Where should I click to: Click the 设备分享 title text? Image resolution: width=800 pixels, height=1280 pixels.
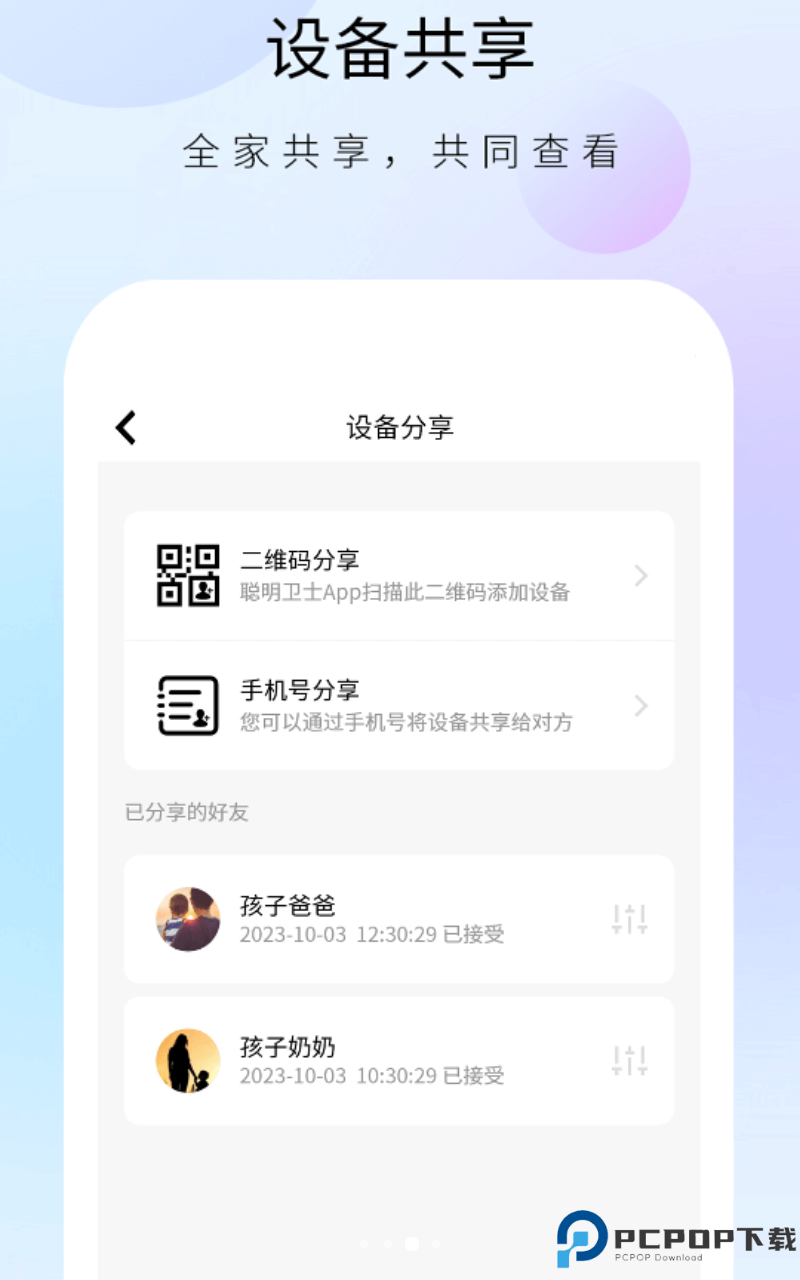click(x=400, y=428)
